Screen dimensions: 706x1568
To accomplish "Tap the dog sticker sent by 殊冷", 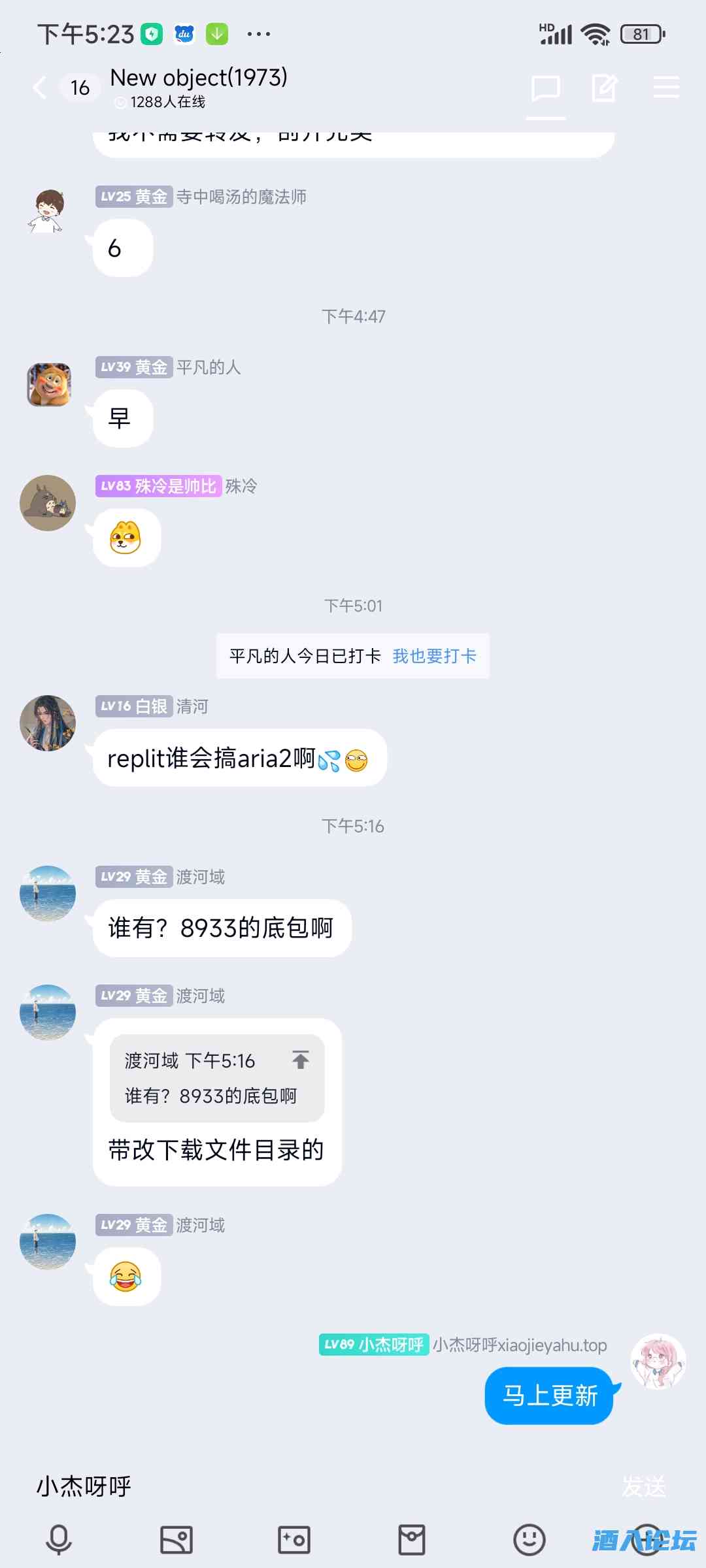I will click(x=126, y=536).
